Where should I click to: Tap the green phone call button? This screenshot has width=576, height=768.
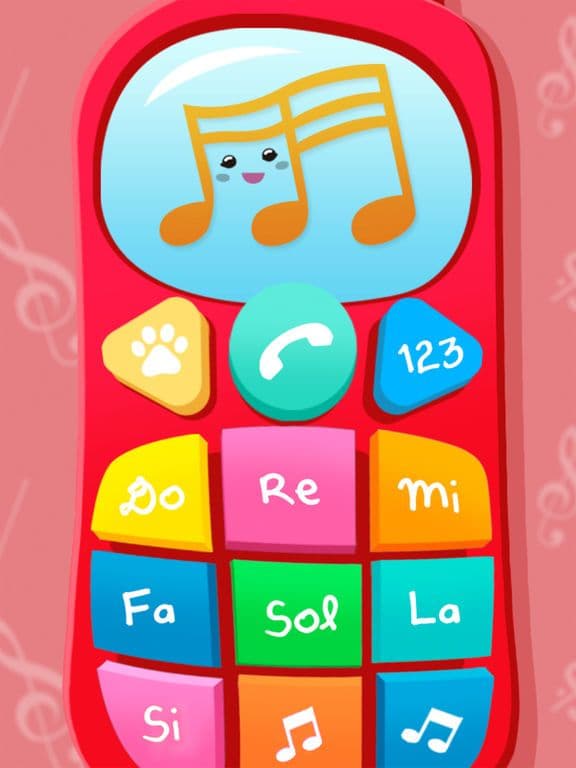coord(293,351)
